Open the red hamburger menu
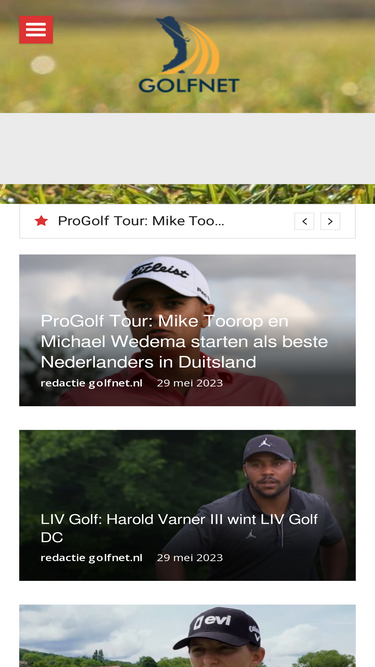The width and height of the screenshot is (375, 667). click(x=36, y=30)
